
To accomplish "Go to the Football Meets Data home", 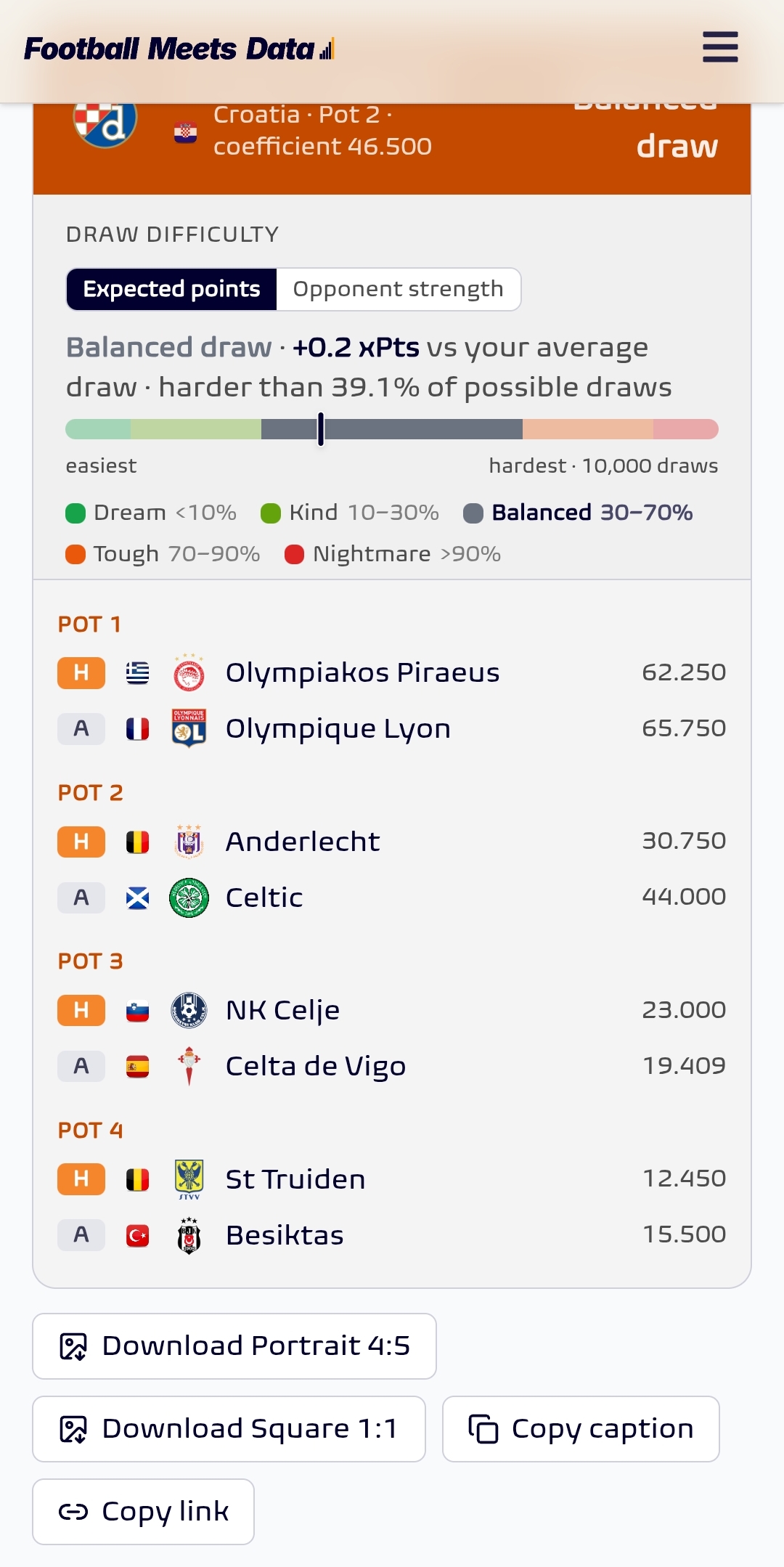I will (x=179, y=49).
